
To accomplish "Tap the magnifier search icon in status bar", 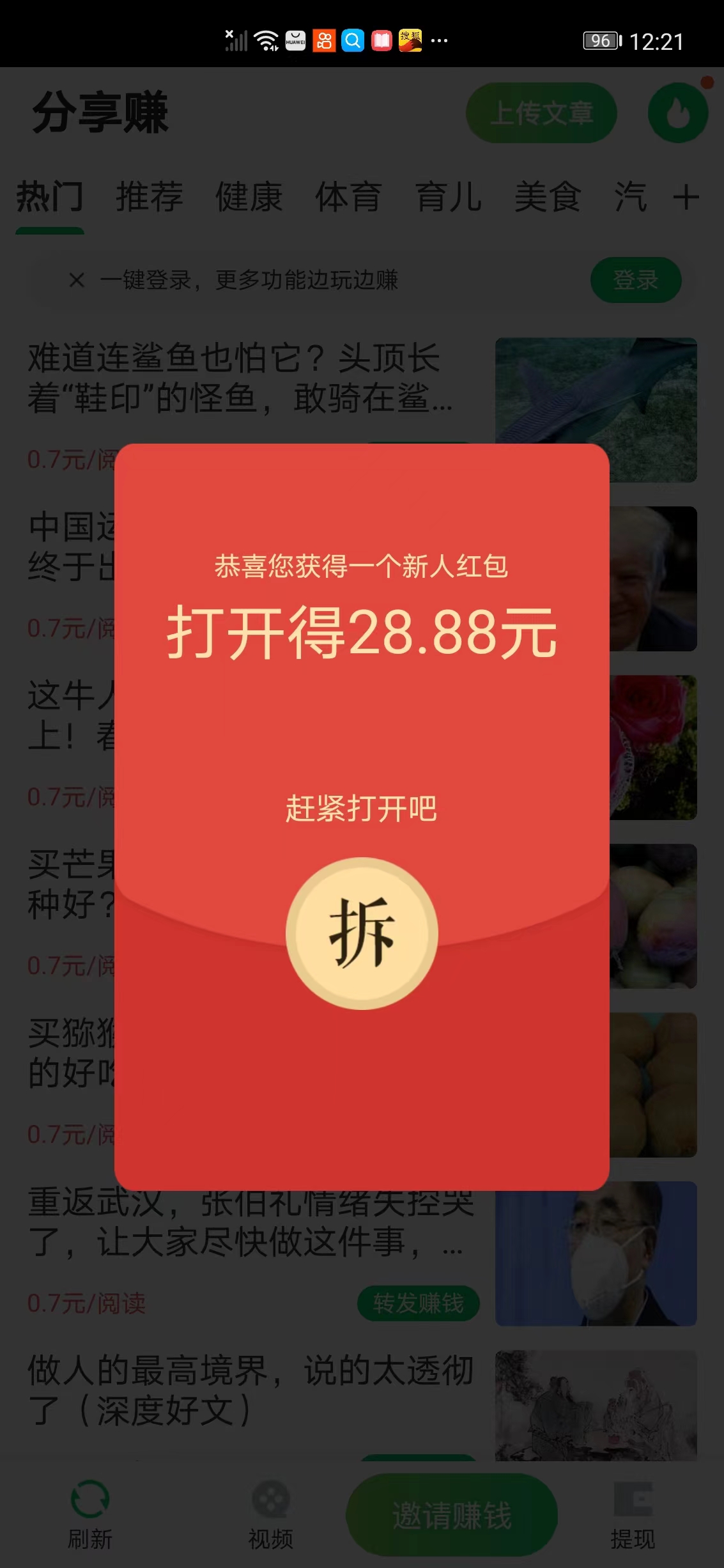I will (352, 40).
